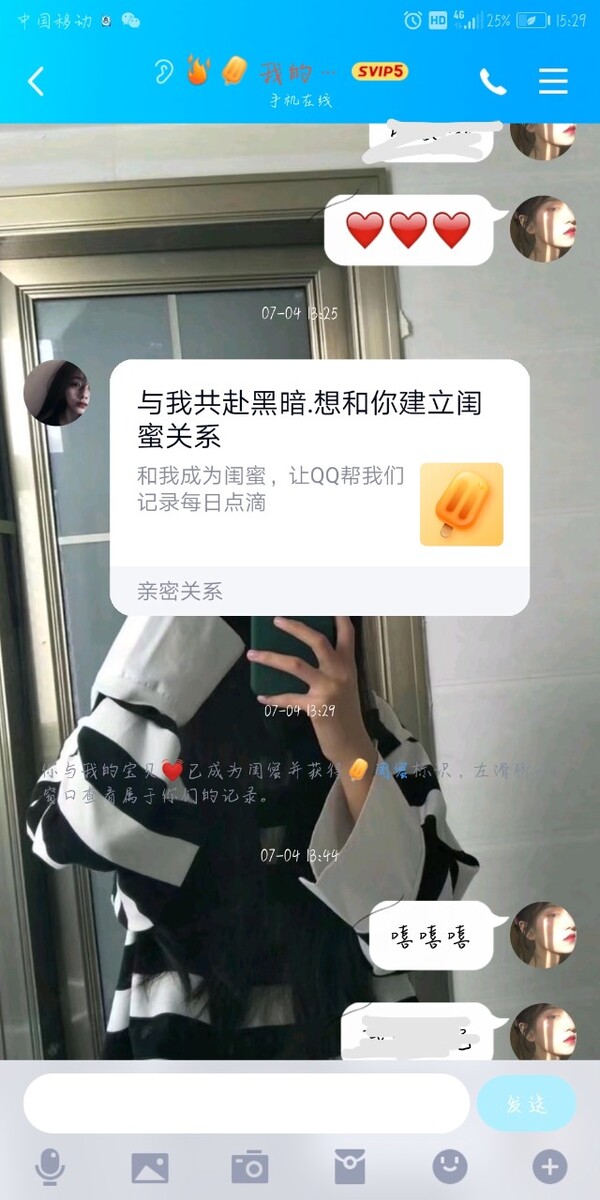Open the chat settings menu
This screenshot has height=1200, width=600.
[x=553, y=81]
